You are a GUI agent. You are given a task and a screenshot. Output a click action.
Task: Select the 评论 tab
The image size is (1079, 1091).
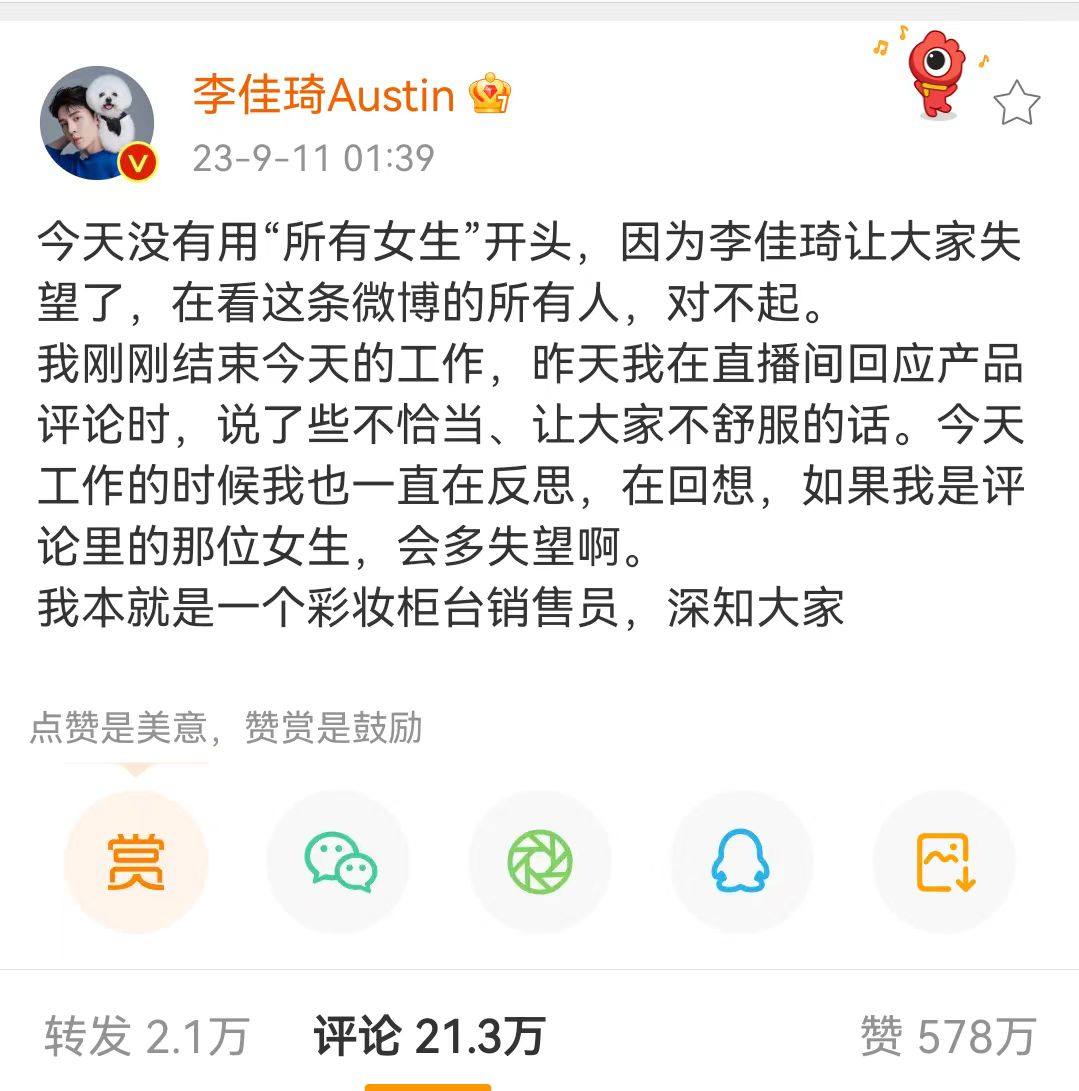pos(428,1037)
